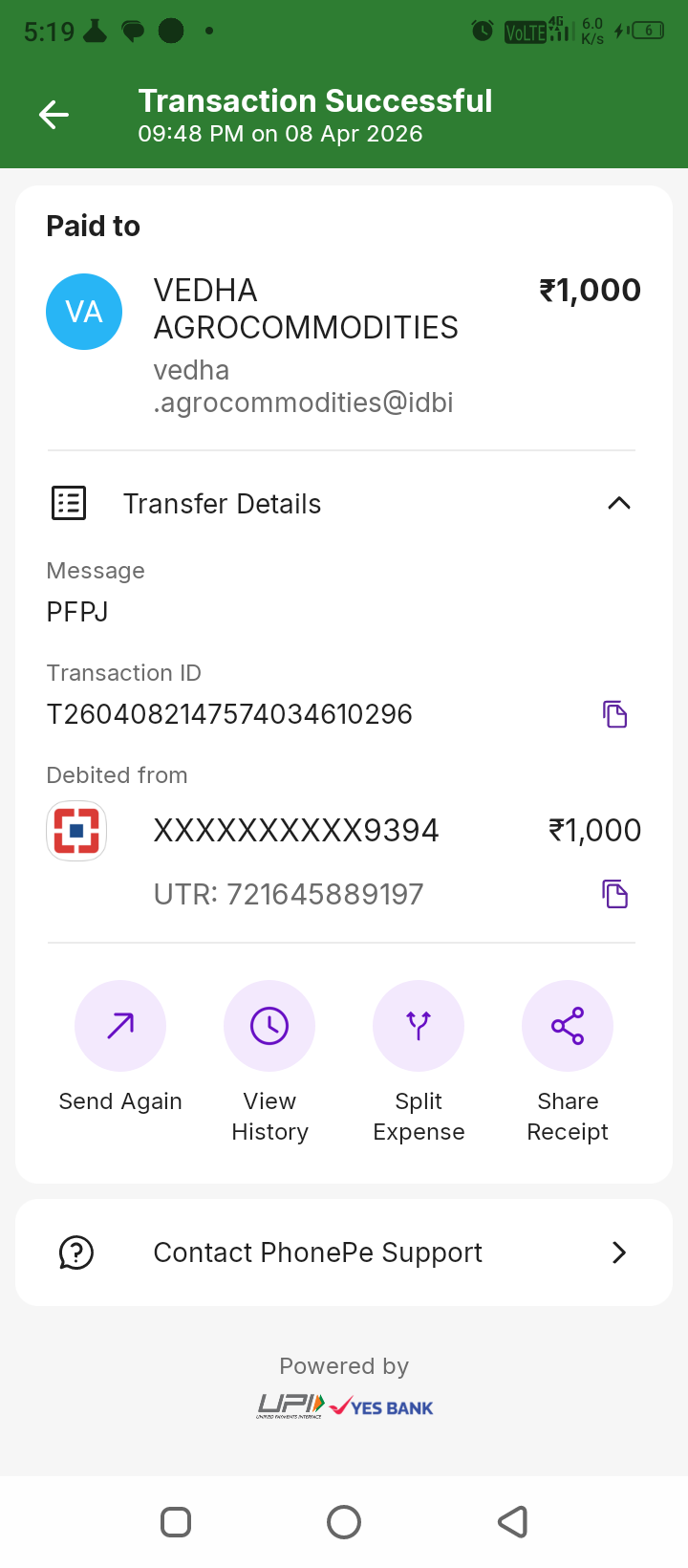Select Split Expense
Image resolution: width=688 pixels, height=1568 pixels.
point(419,1026)
